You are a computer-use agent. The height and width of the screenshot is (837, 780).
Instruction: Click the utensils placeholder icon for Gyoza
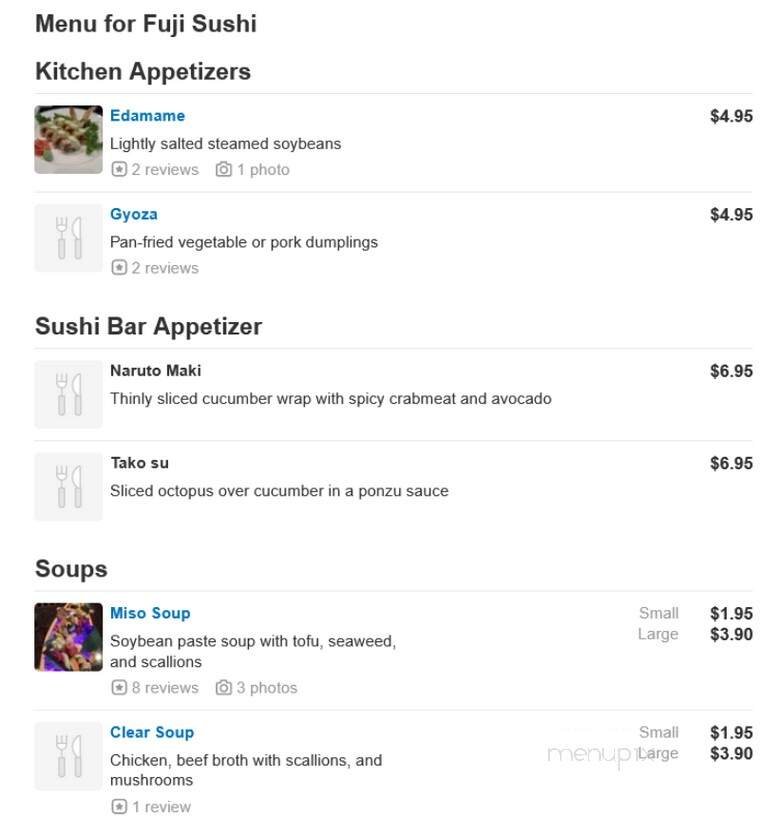click(67, 237)
